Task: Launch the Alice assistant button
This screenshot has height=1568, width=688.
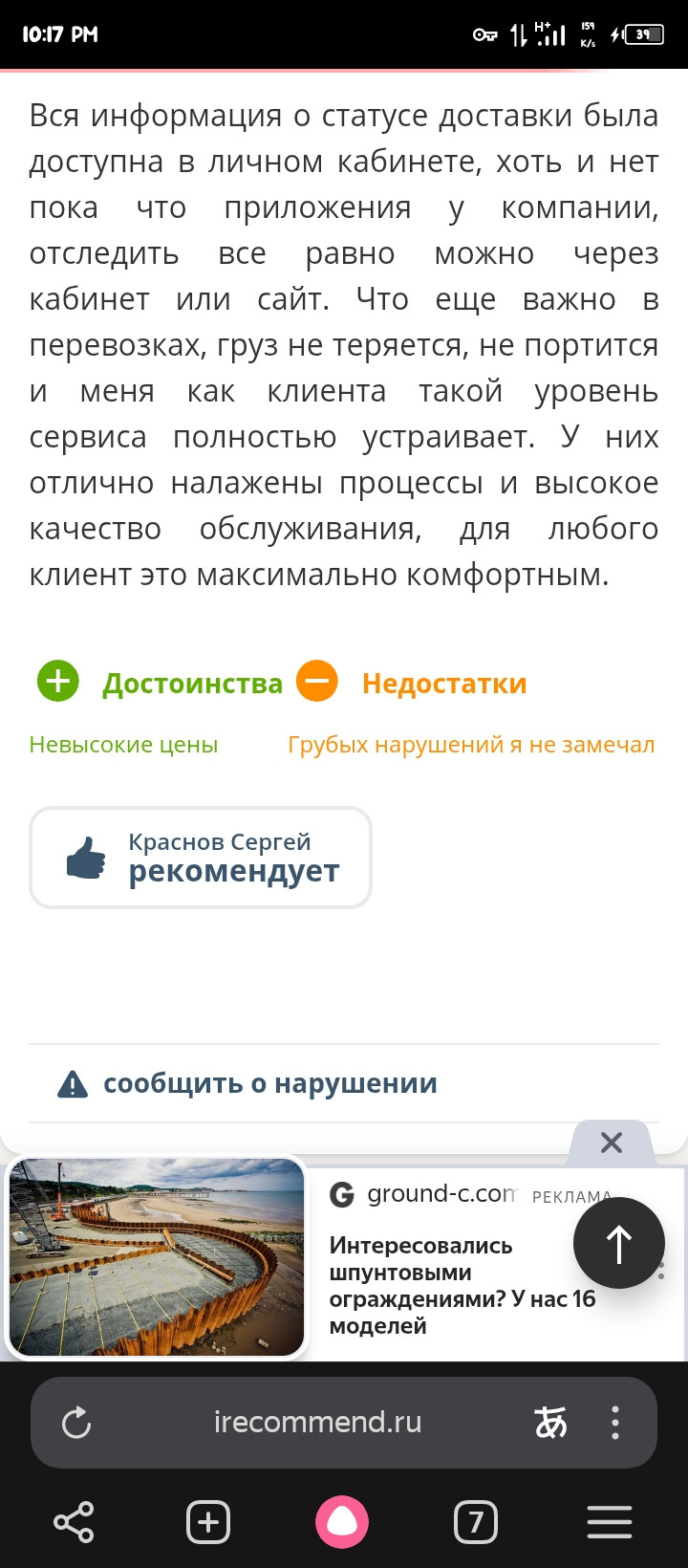Action: tap(342, 1522)
